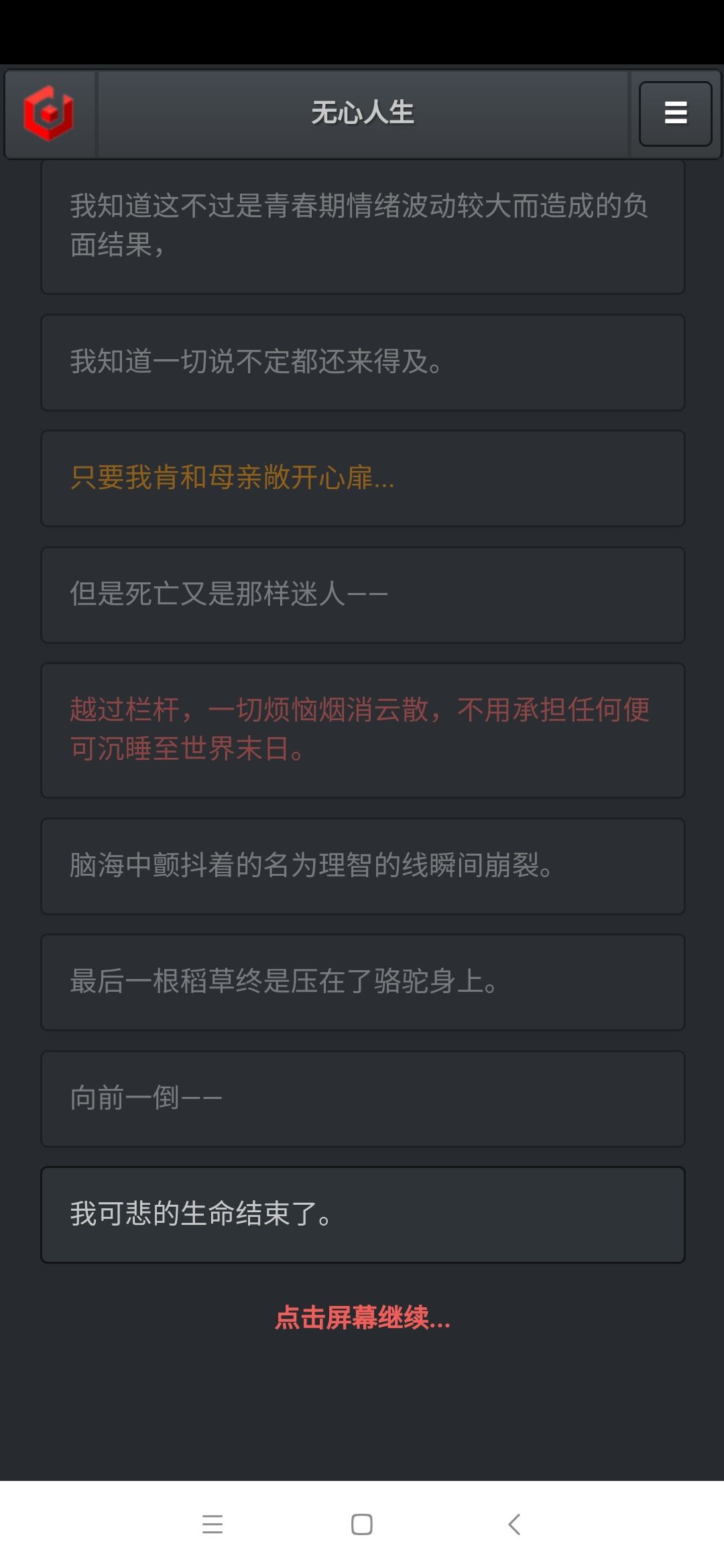Click the passage '最后一根稻草终是压在了骆驼身上。'
The height and width of the screenshot is (1568, 724).
coord(362,982)
